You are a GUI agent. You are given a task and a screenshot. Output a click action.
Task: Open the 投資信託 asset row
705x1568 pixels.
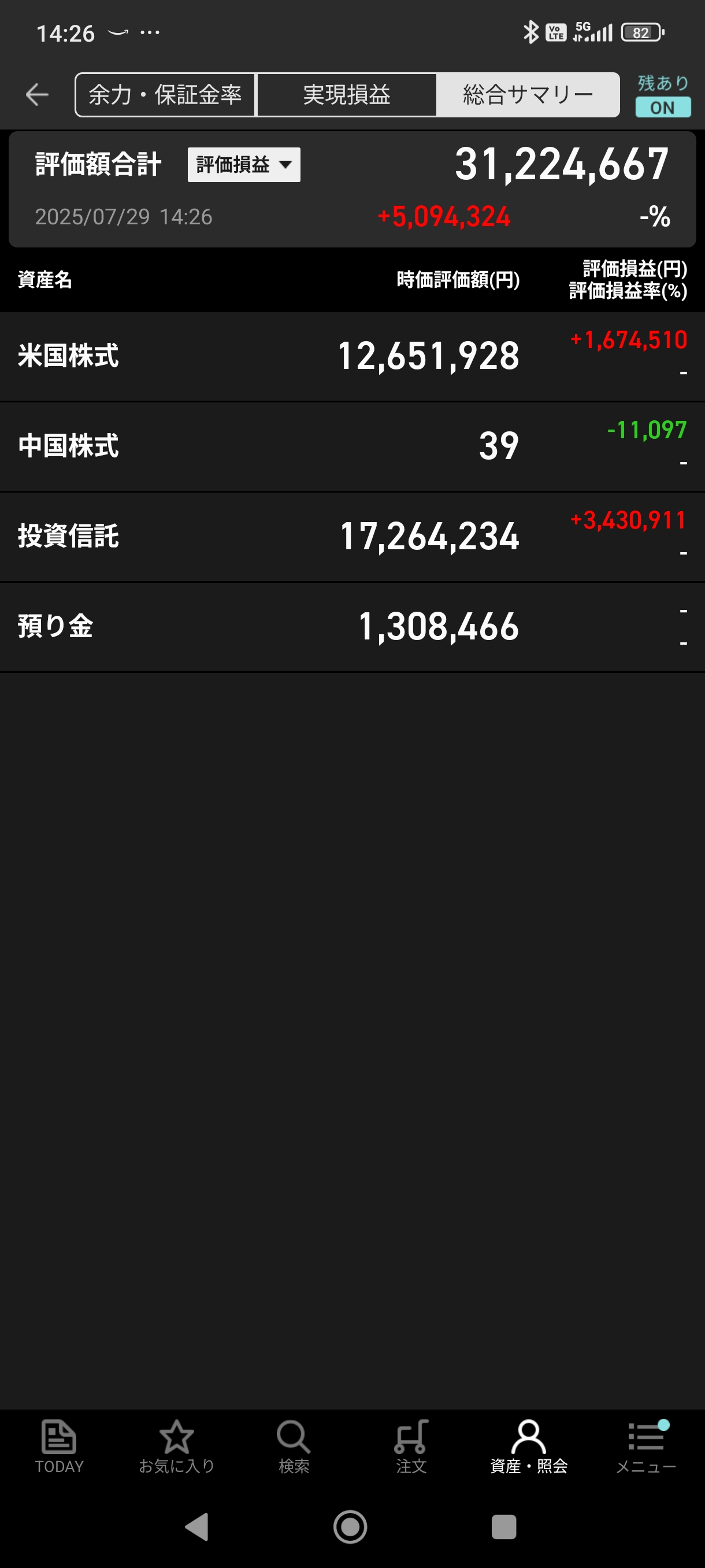pyautogui.click(x=353, y=537)
